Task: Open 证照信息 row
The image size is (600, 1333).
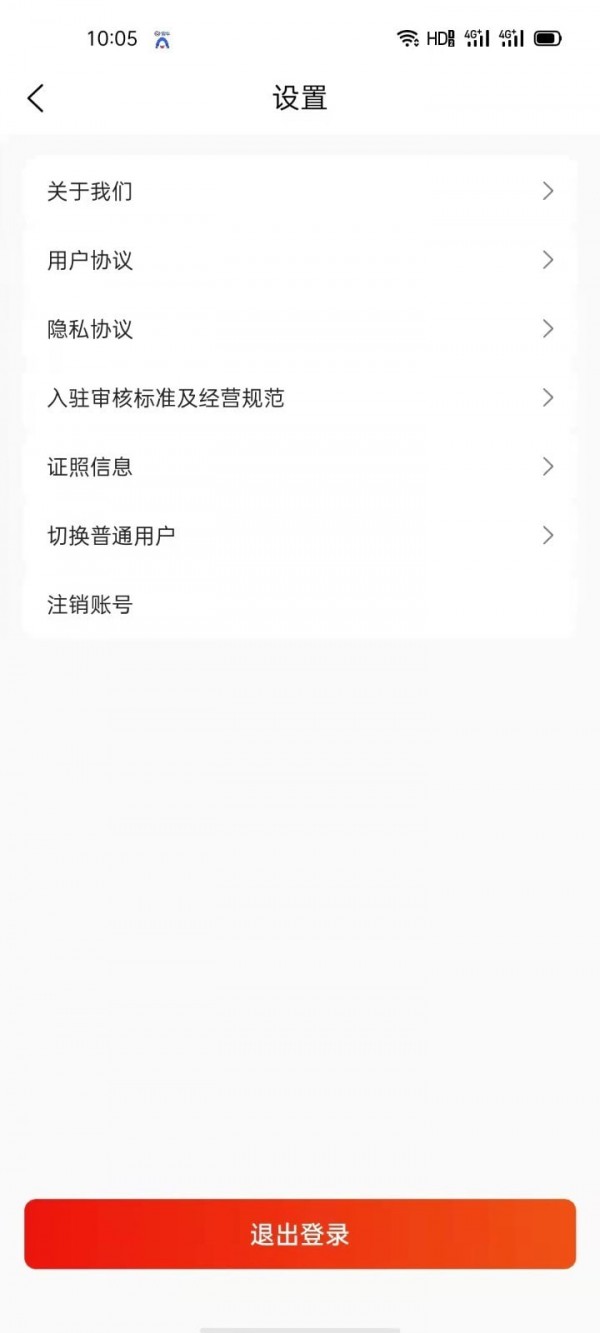Action: coord(299,467)
